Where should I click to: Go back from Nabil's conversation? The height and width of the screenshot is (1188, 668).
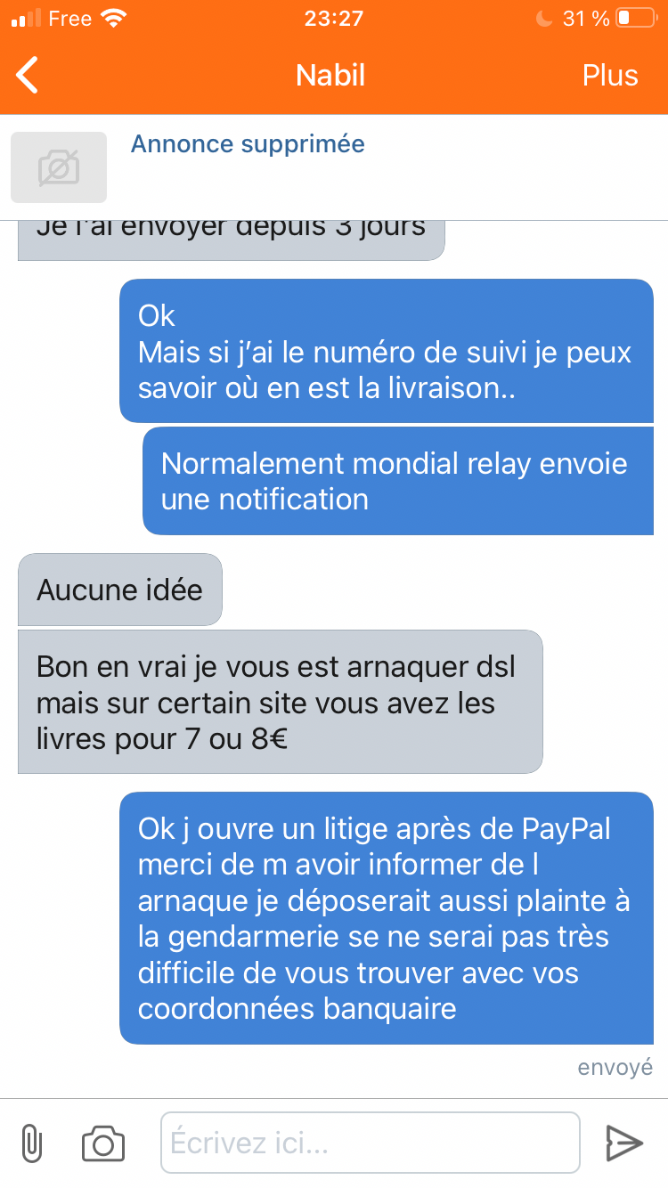(x=27, y=75)
